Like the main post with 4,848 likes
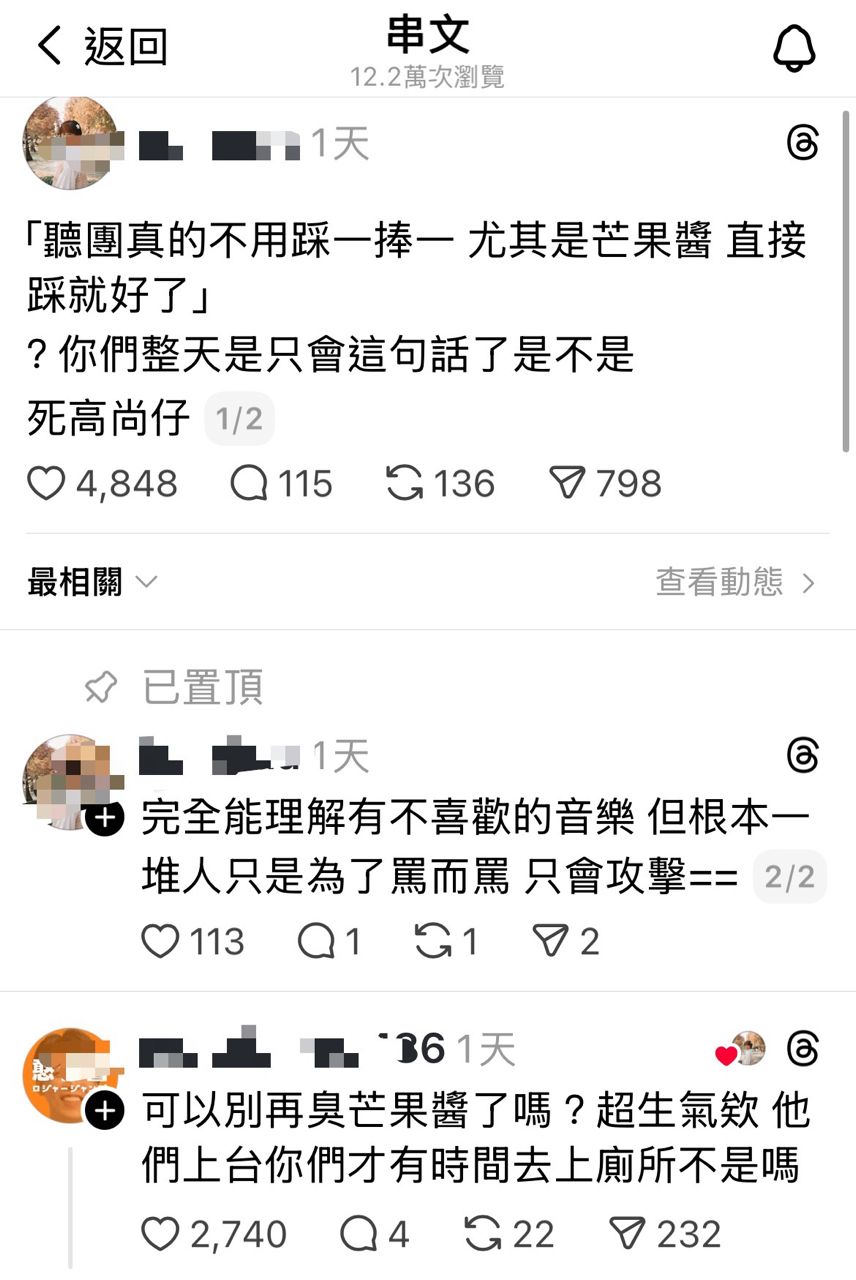856x1280 pixels. click(46, 484)
